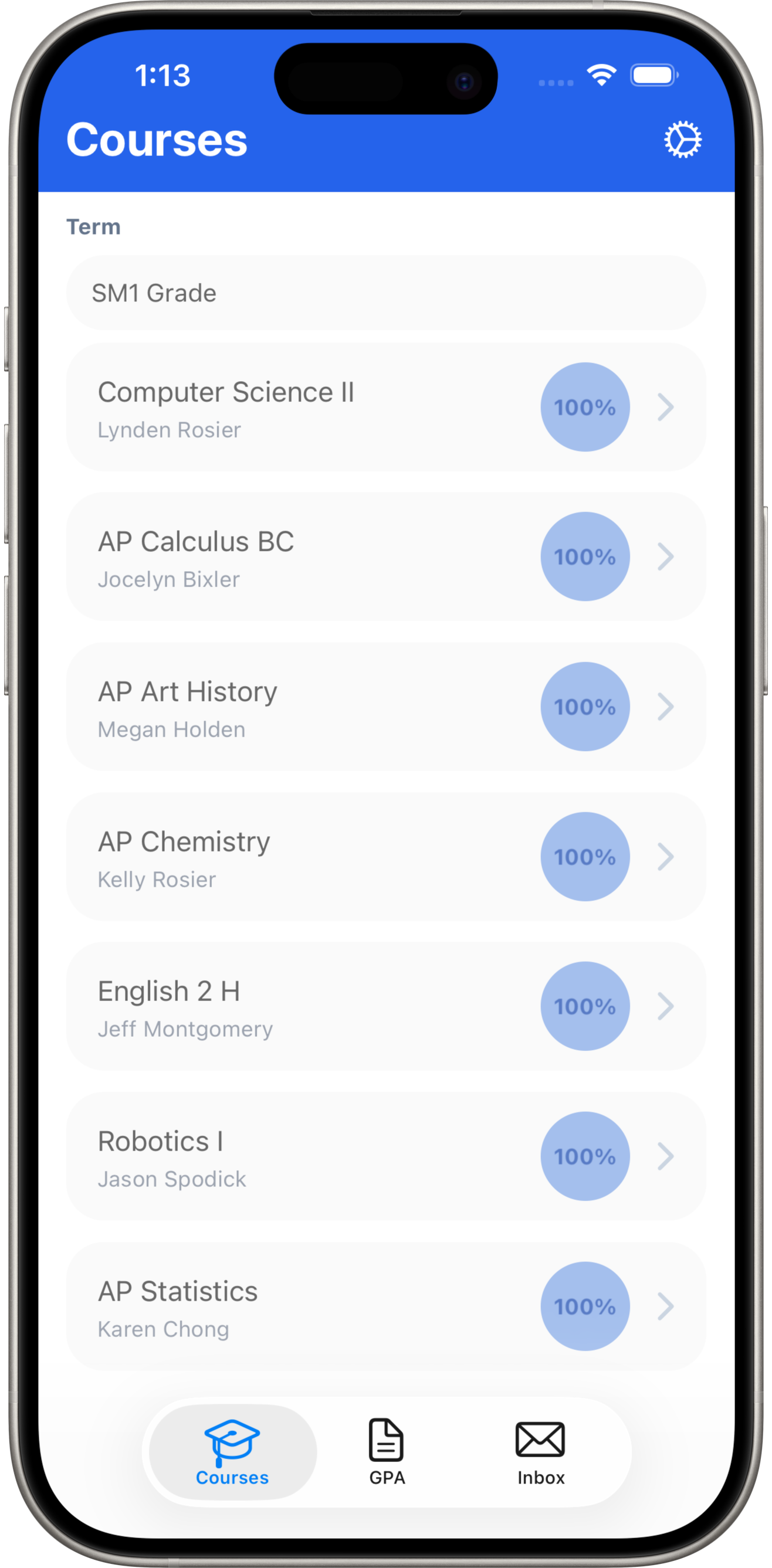The height and width of the screenshot is (1568, 772).
Task: View AP Statistics grades
Action: point(386,1306)
